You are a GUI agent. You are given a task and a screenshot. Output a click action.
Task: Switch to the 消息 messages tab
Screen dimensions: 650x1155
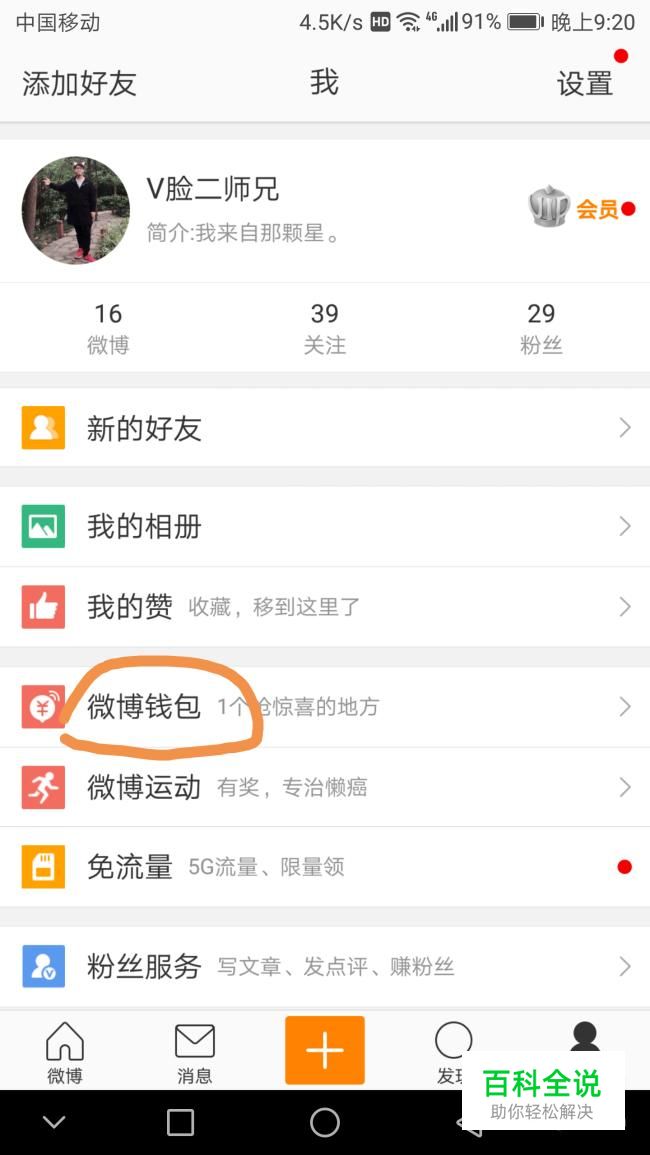(x=194, y=1052)
